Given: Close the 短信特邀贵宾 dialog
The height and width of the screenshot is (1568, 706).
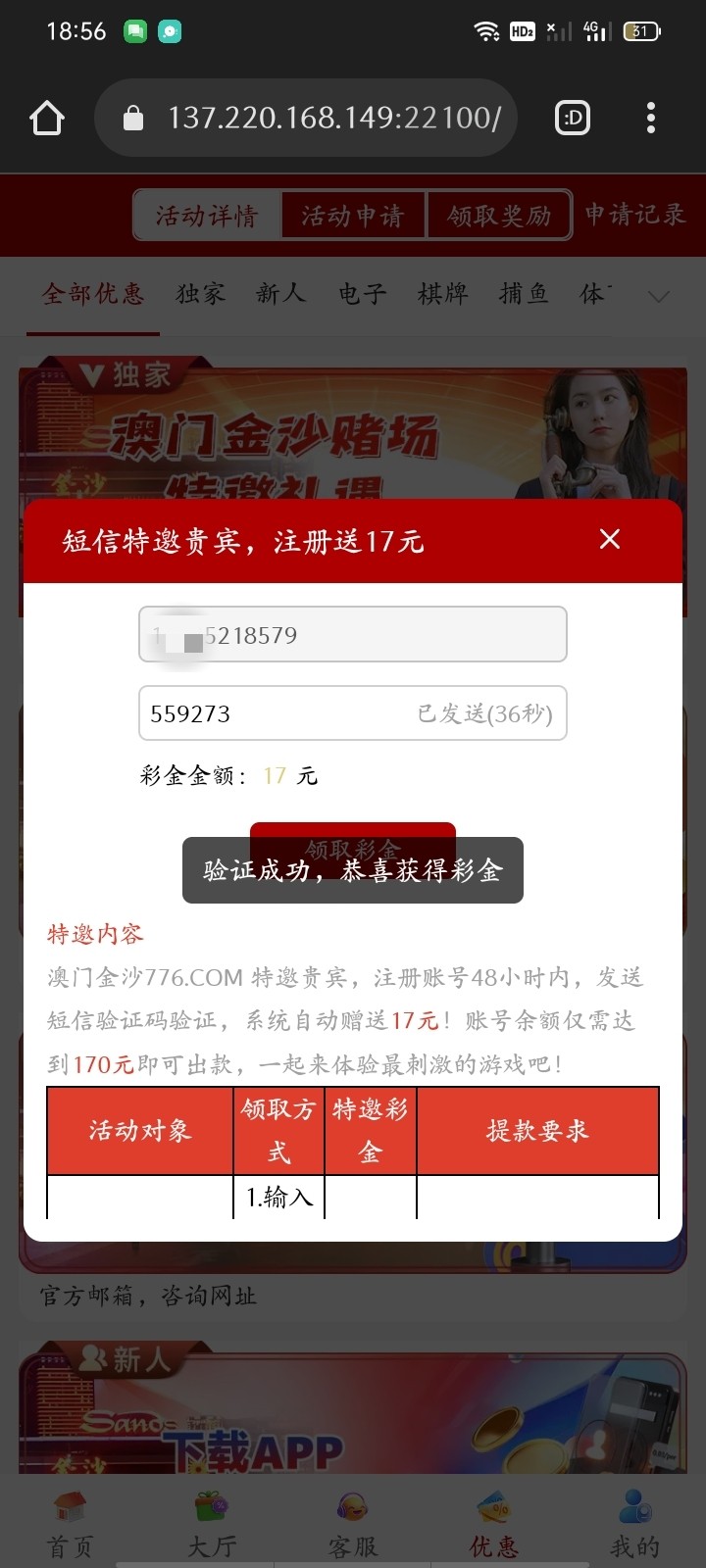Looking at the screenshot, I should 610,539.
